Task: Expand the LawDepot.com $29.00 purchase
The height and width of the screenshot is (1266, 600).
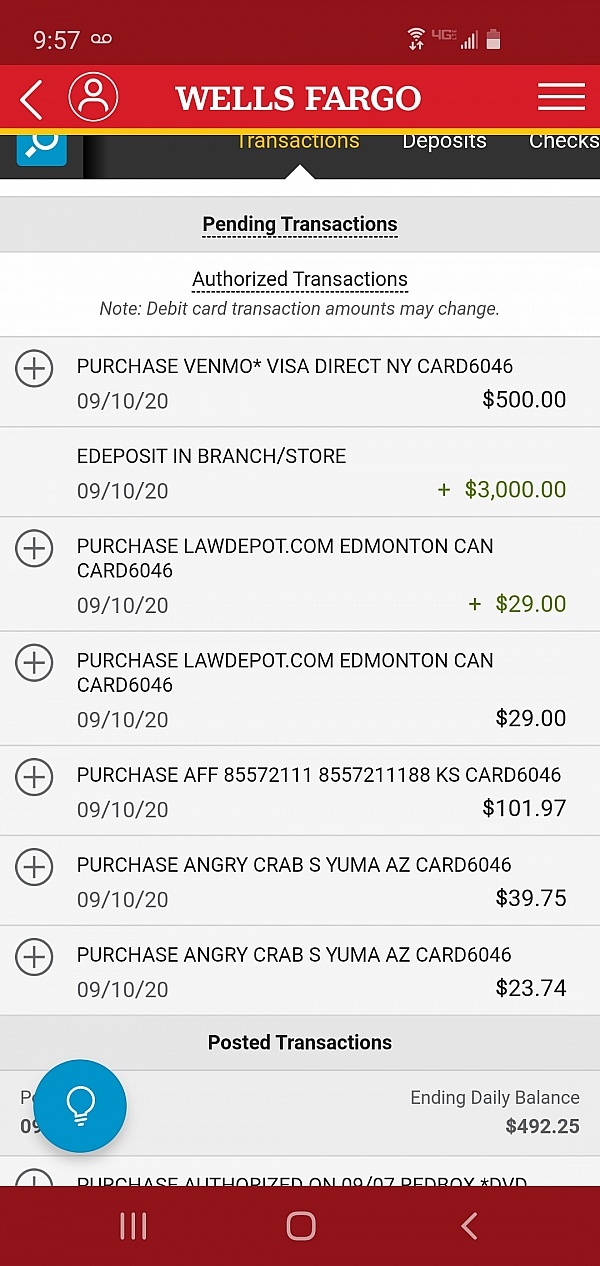Action: (x=34, y=662)
